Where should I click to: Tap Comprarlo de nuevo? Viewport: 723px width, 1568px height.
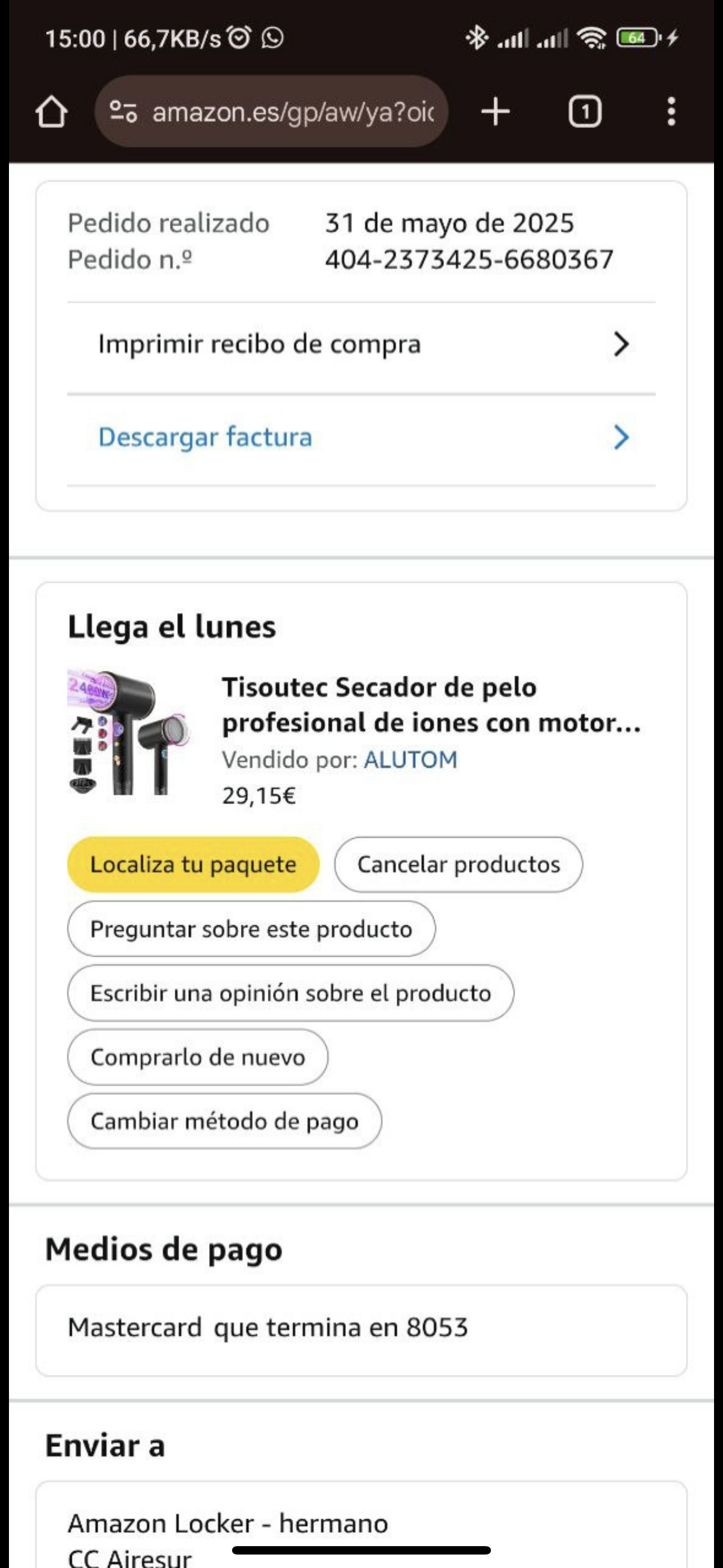(197, 1057)
